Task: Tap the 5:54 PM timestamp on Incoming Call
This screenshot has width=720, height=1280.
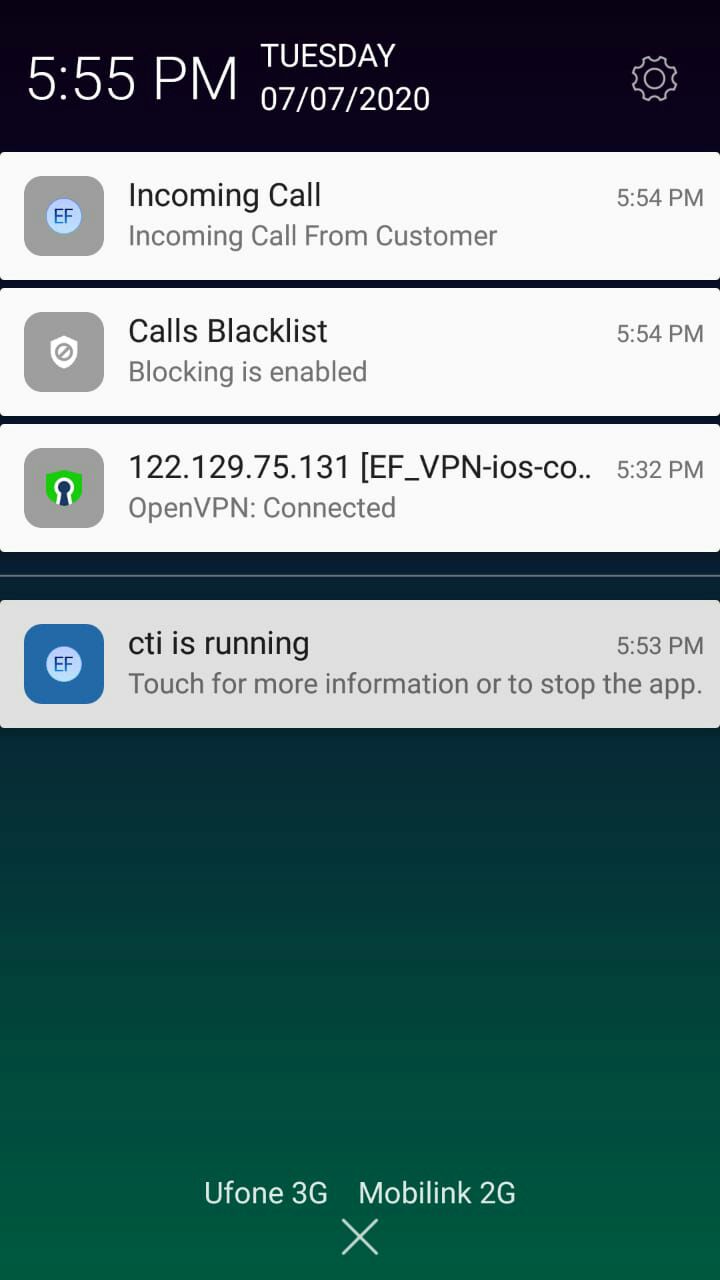Action: [660, 198]
